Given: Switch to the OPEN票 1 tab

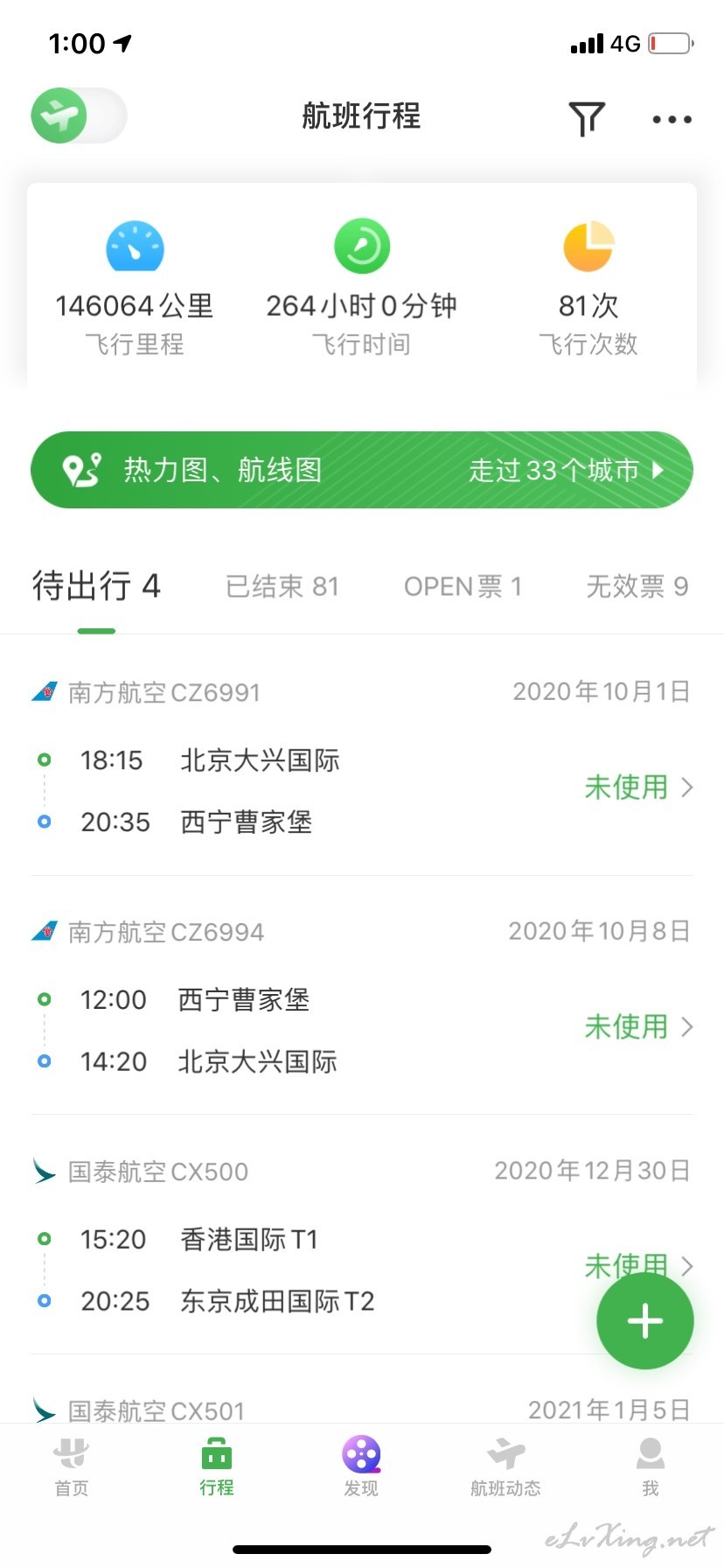Looking at the screenshot, I should (x=463, y=586).
